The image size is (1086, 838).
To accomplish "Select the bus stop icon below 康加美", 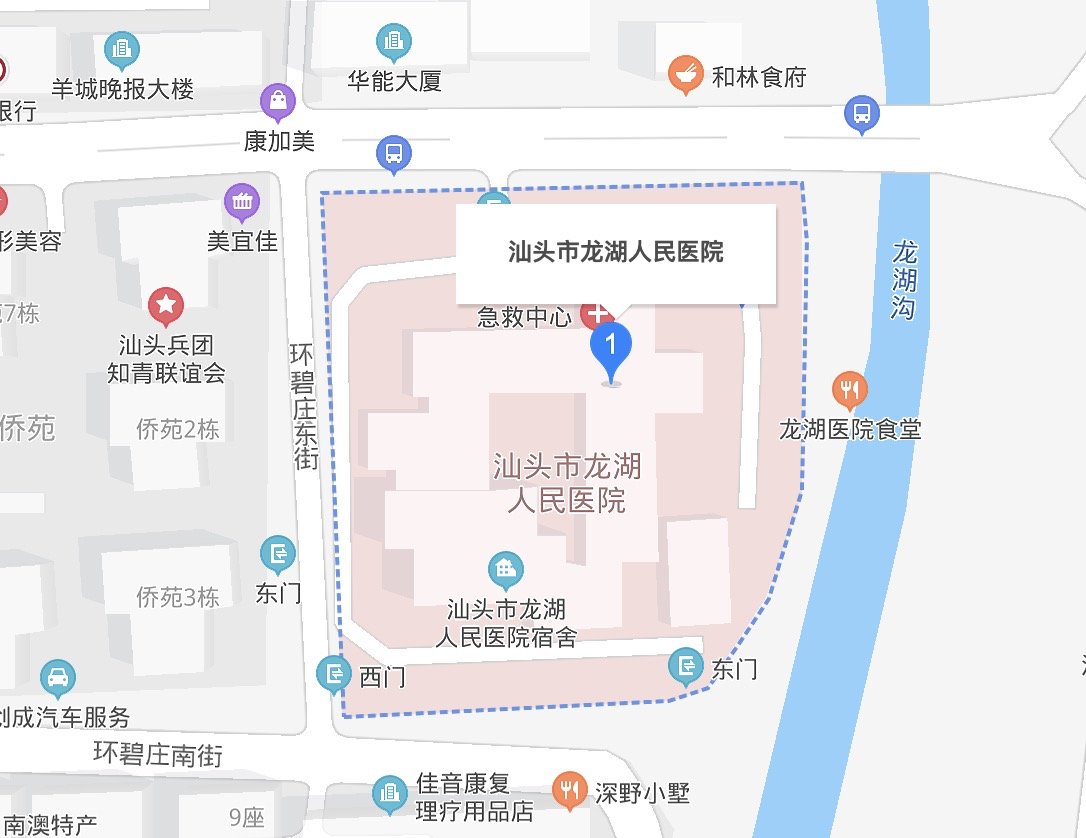I will click(394, 154).
